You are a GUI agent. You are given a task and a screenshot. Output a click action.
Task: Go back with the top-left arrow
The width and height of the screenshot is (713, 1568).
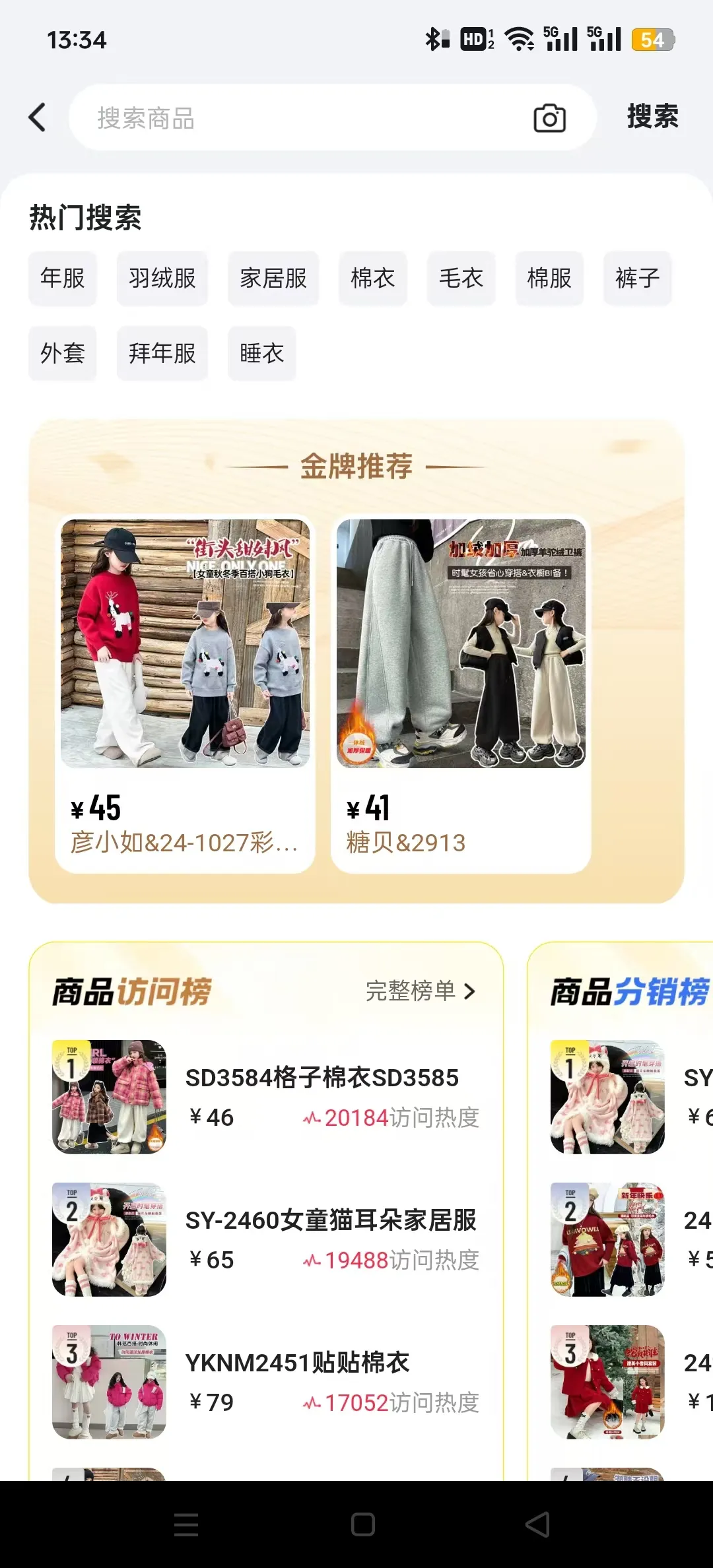[38, 117]
